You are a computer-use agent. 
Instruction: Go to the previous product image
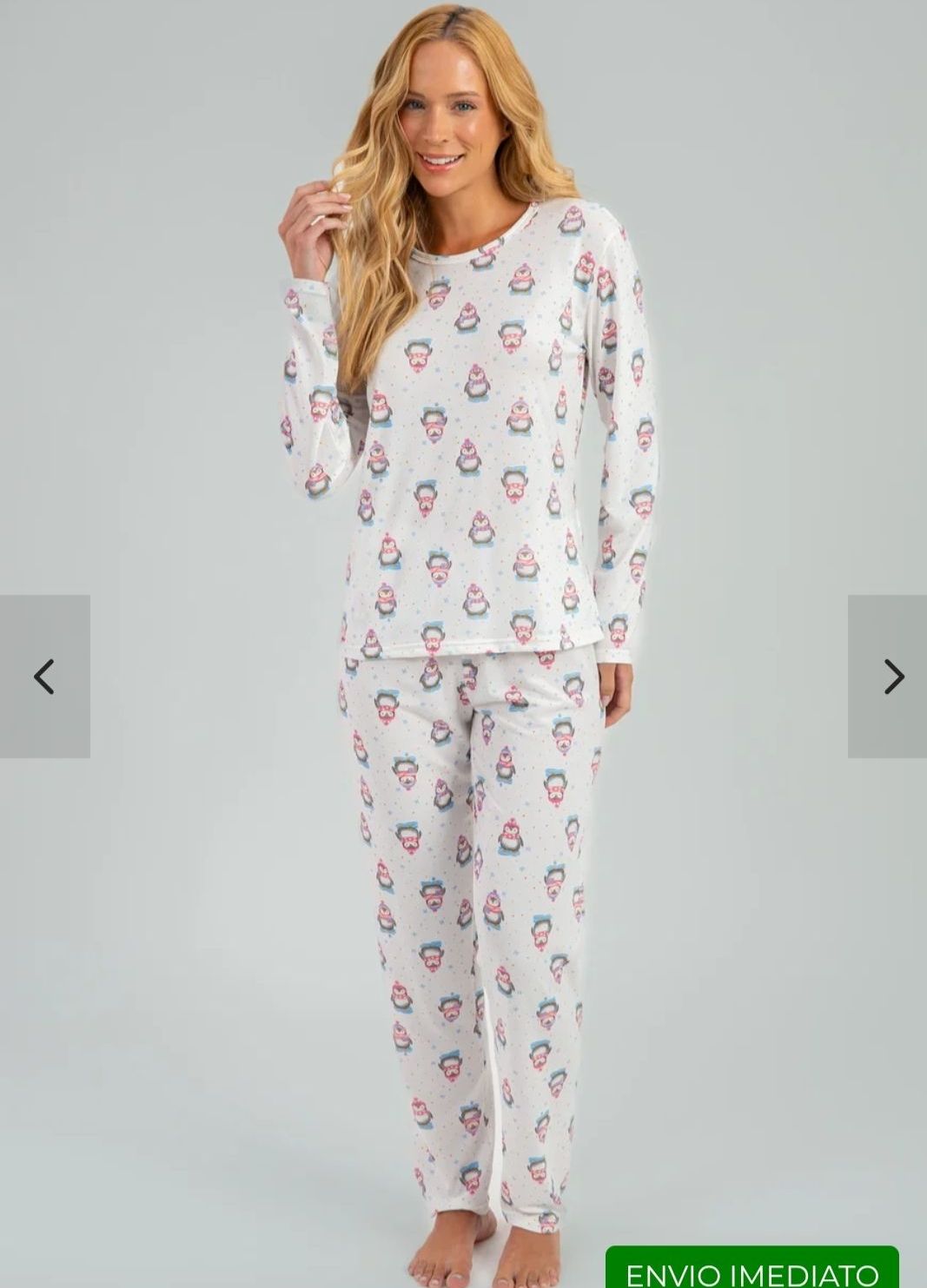[x=44, y=676]
